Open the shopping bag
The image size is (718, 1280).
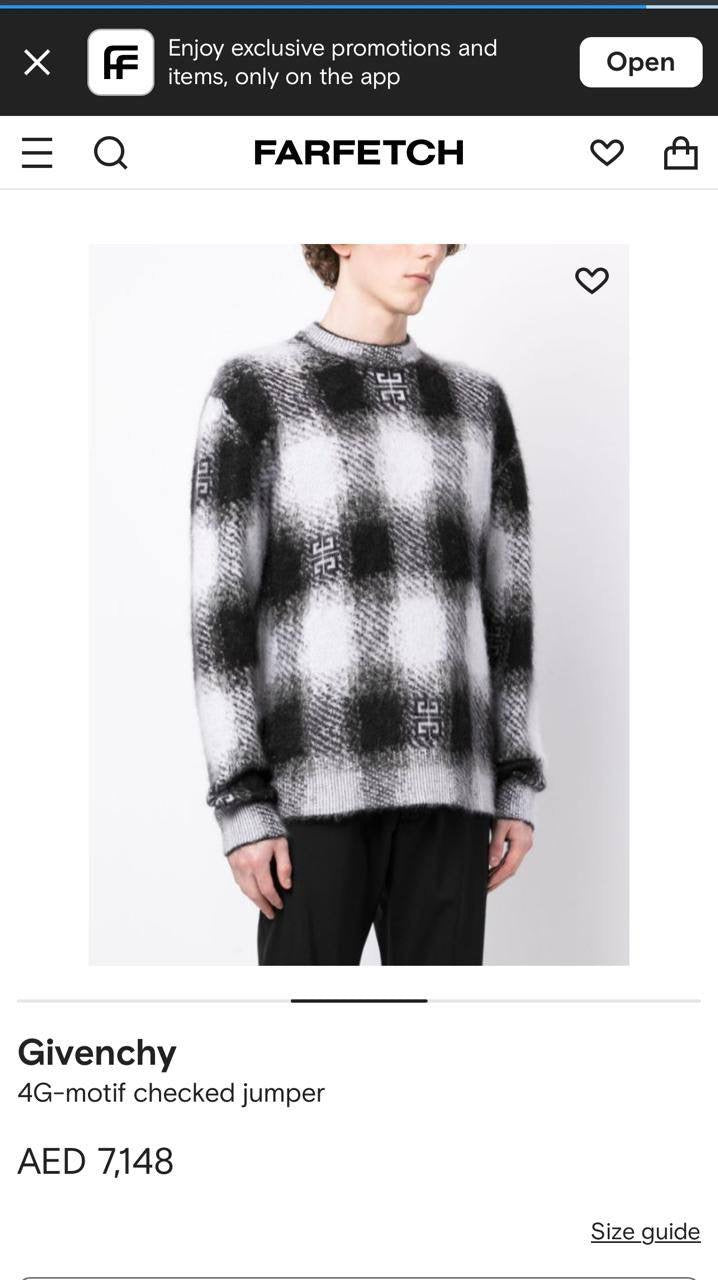[x=680, y=153]
